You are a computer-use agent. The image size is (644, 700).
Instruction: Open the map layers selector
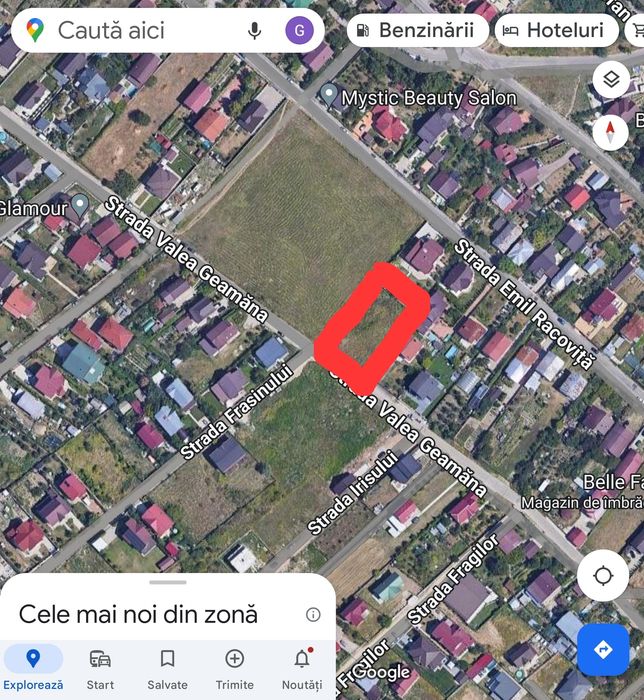[x=611, y=80]
